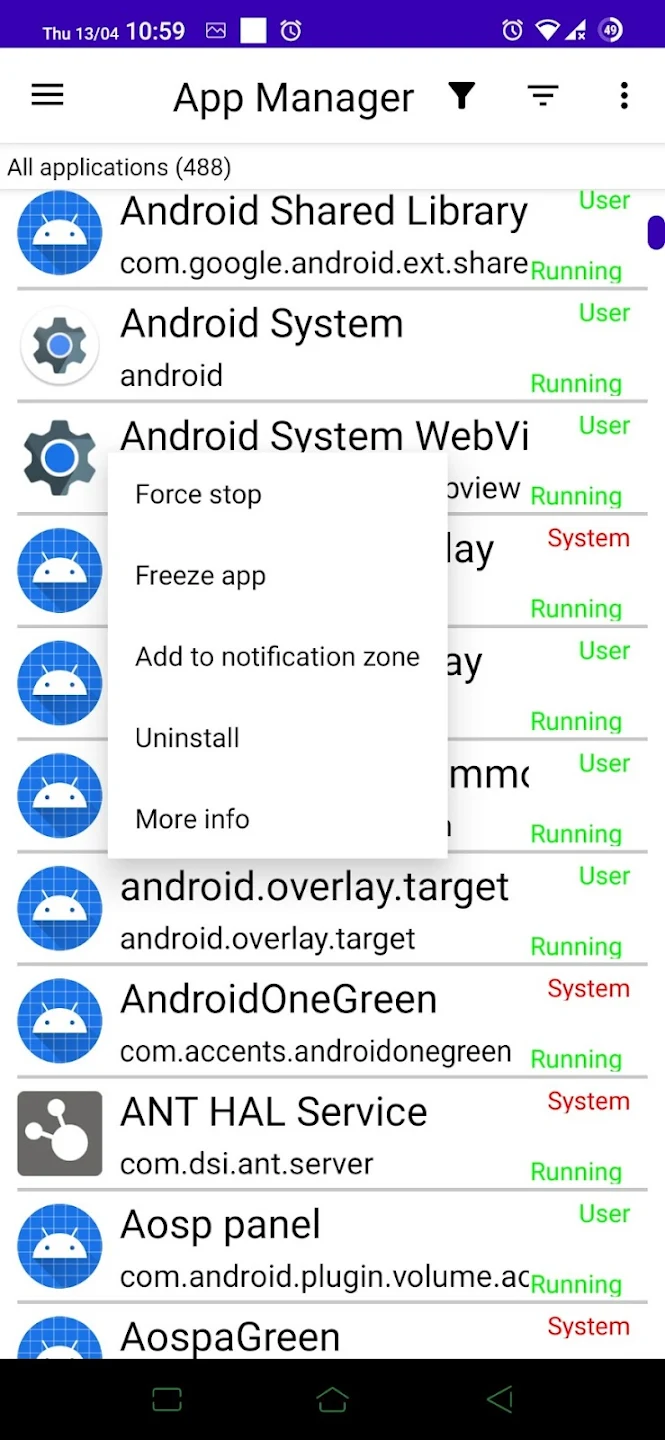665x1440 pixels.
Task: Open the hamburger drawer menu
Action: (47, 95)
